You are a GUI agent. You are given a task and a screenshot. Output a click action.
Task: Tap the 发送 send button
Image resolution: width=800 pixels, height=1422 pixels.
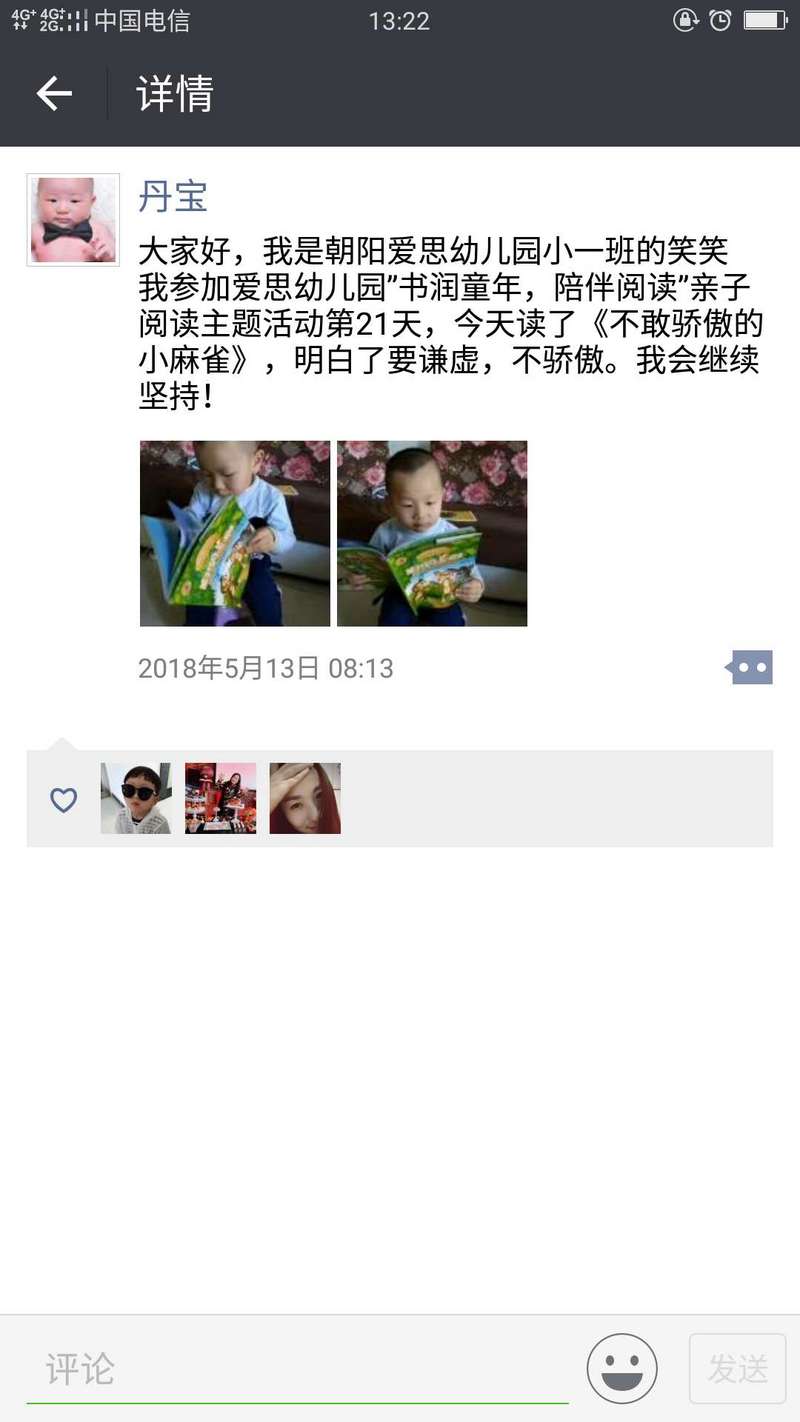[x=738, y=1369]
